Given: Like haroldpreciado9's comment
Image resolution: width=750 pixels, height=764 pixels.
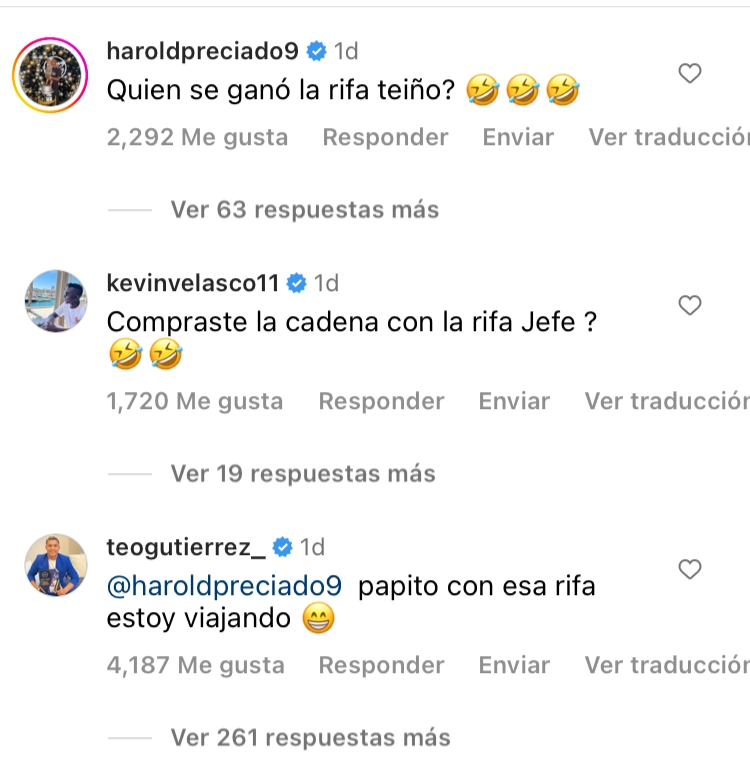Looking at the screenshot, I should click(x=689, y=73).
